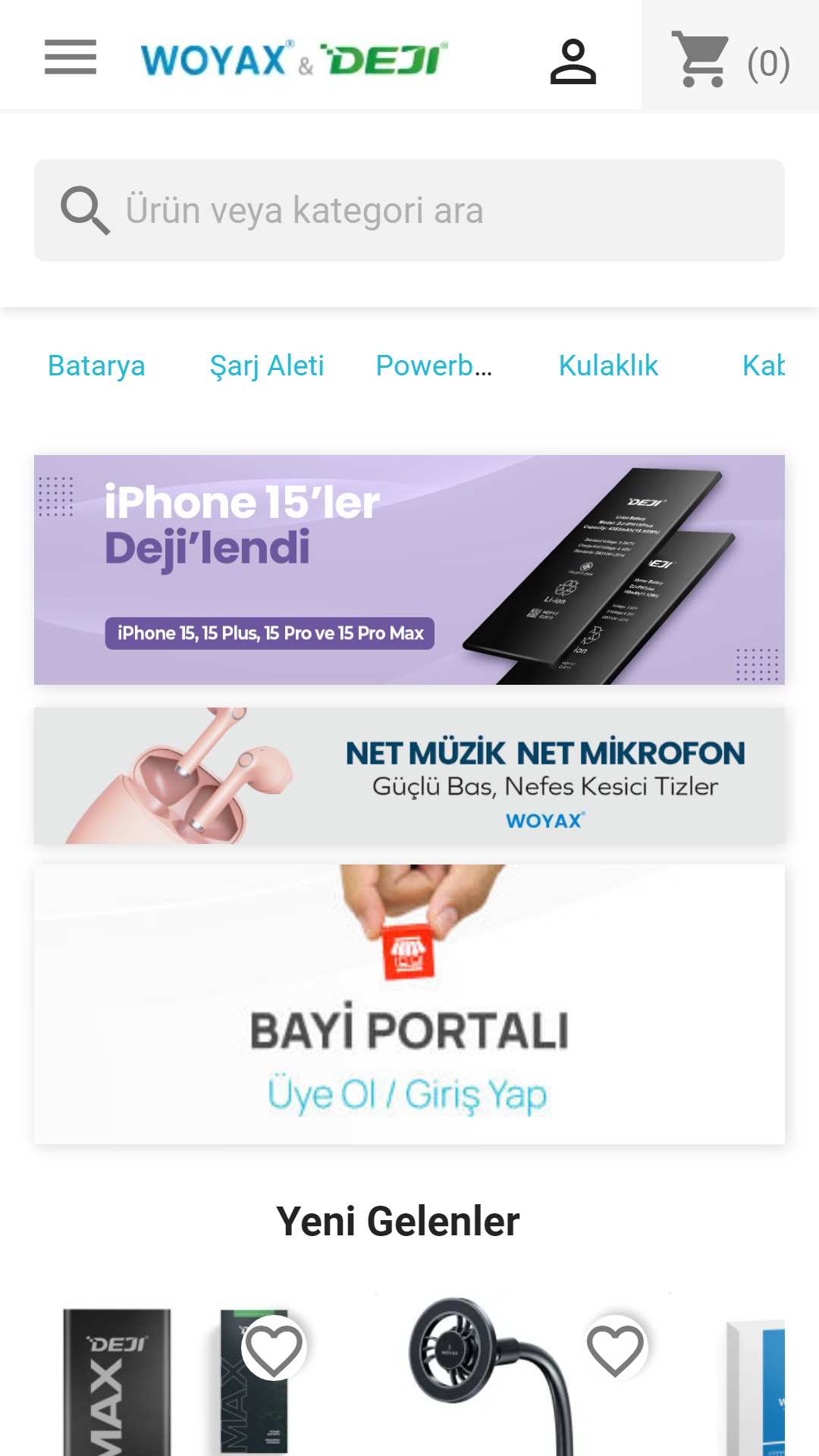The height and width of the screenshot is (1456, 819).
Task: Tap the Woyax & Deji logo
Action: [x=294, y=58]
